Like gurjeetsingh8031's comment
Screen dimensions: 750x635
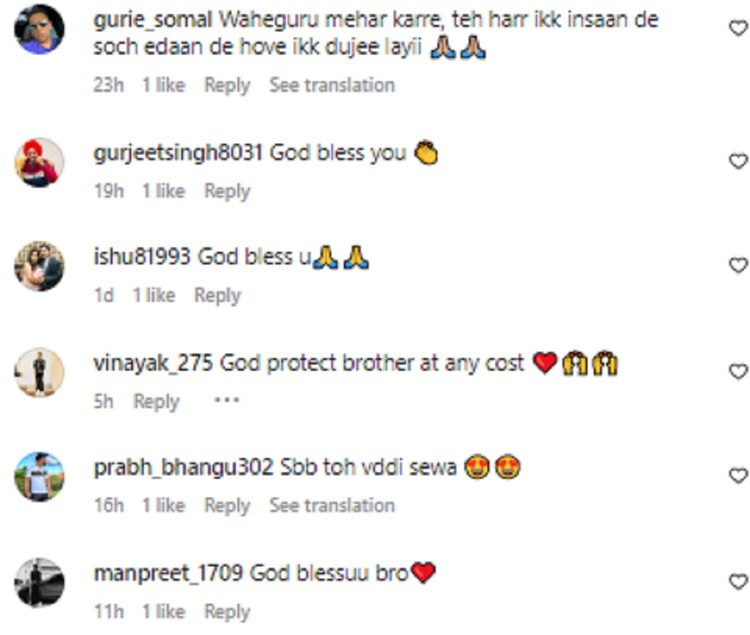point(738,161)
